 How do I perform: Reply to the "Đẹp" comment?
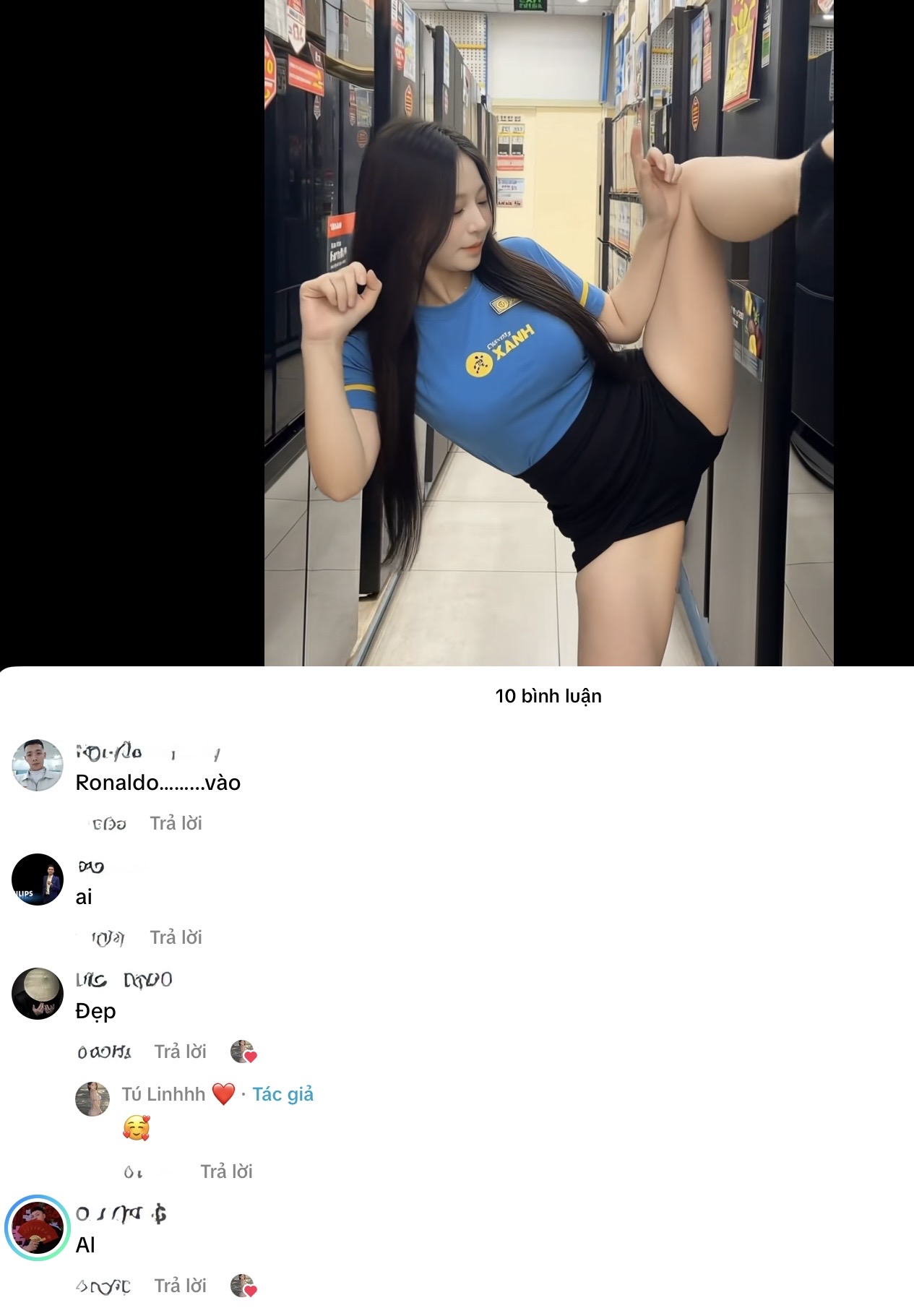click(x=180, y=1051)
